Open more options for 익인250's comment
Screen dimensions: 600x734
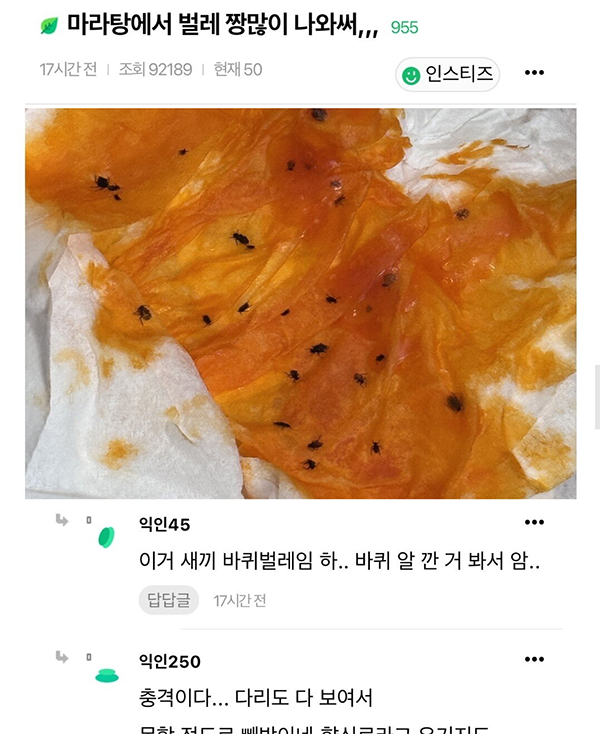point(535,659)
